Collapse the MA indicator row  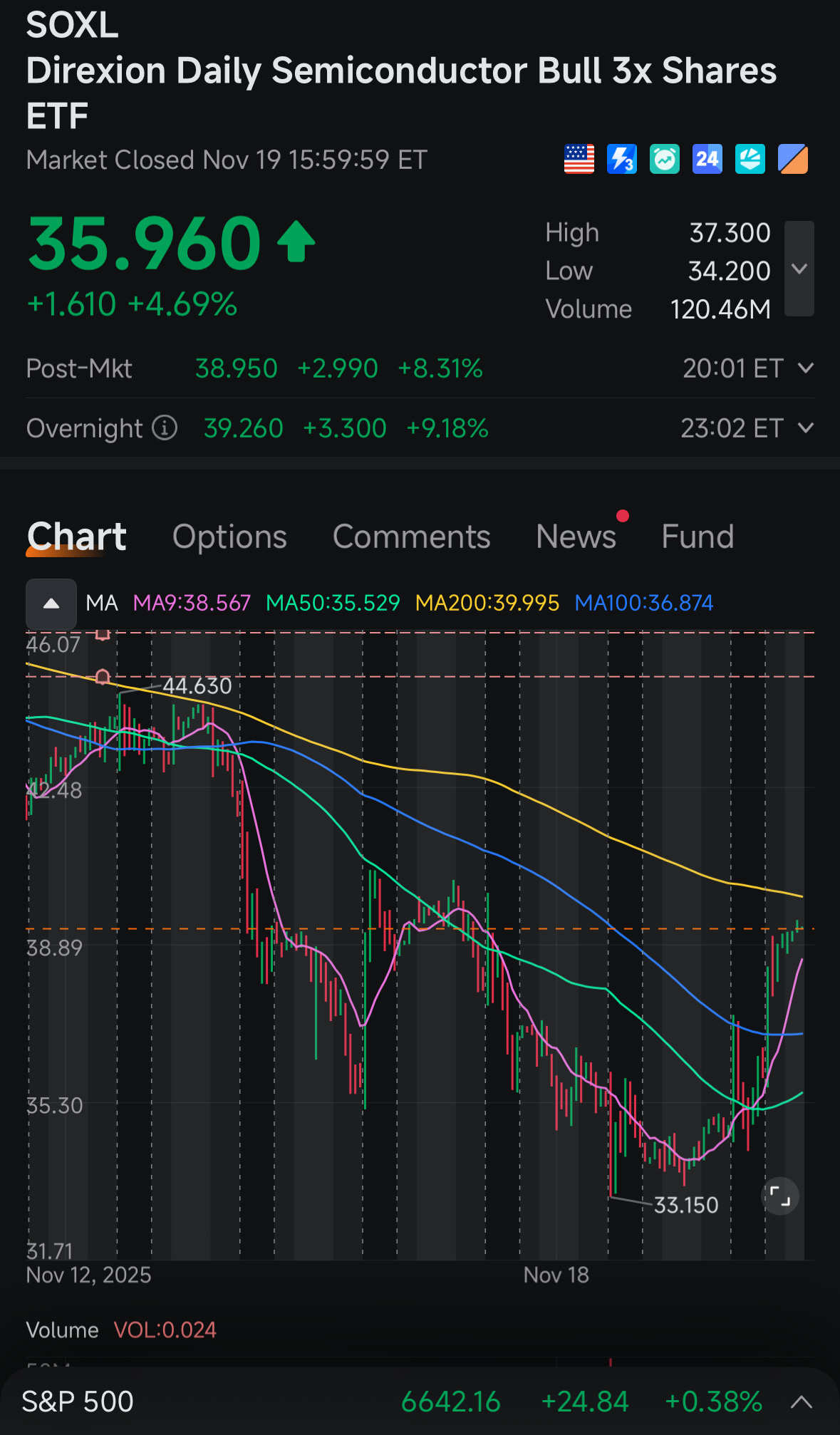point(51,603)
